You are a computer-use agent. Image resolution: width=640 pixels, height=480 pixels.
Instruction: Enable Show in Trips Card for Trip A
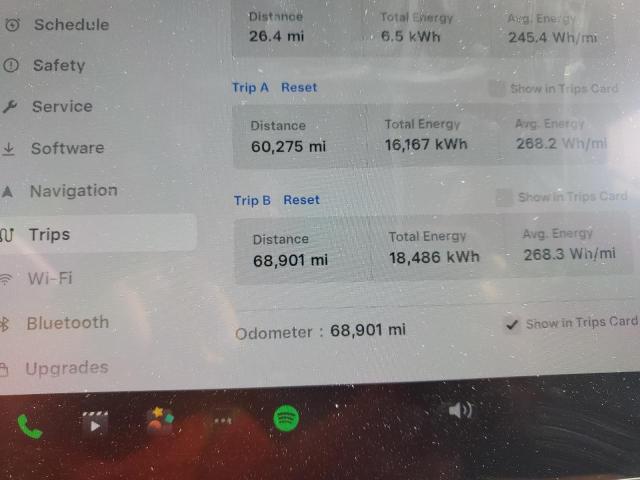[497, 88]
